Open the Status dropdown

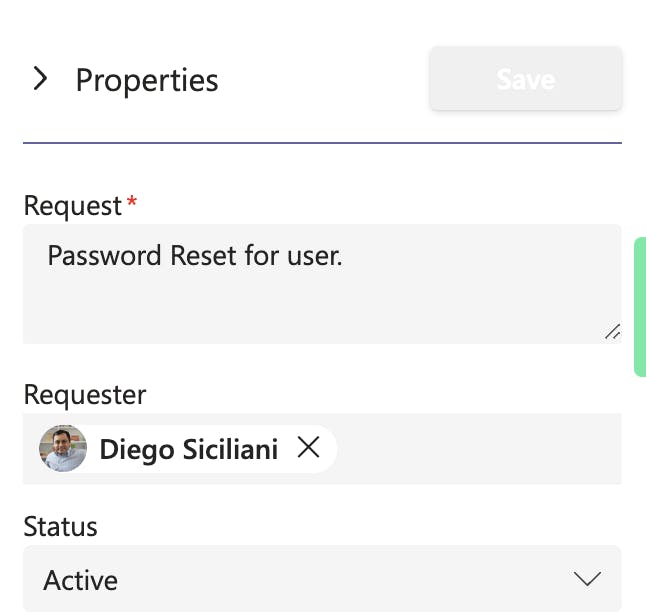point(322,579)
